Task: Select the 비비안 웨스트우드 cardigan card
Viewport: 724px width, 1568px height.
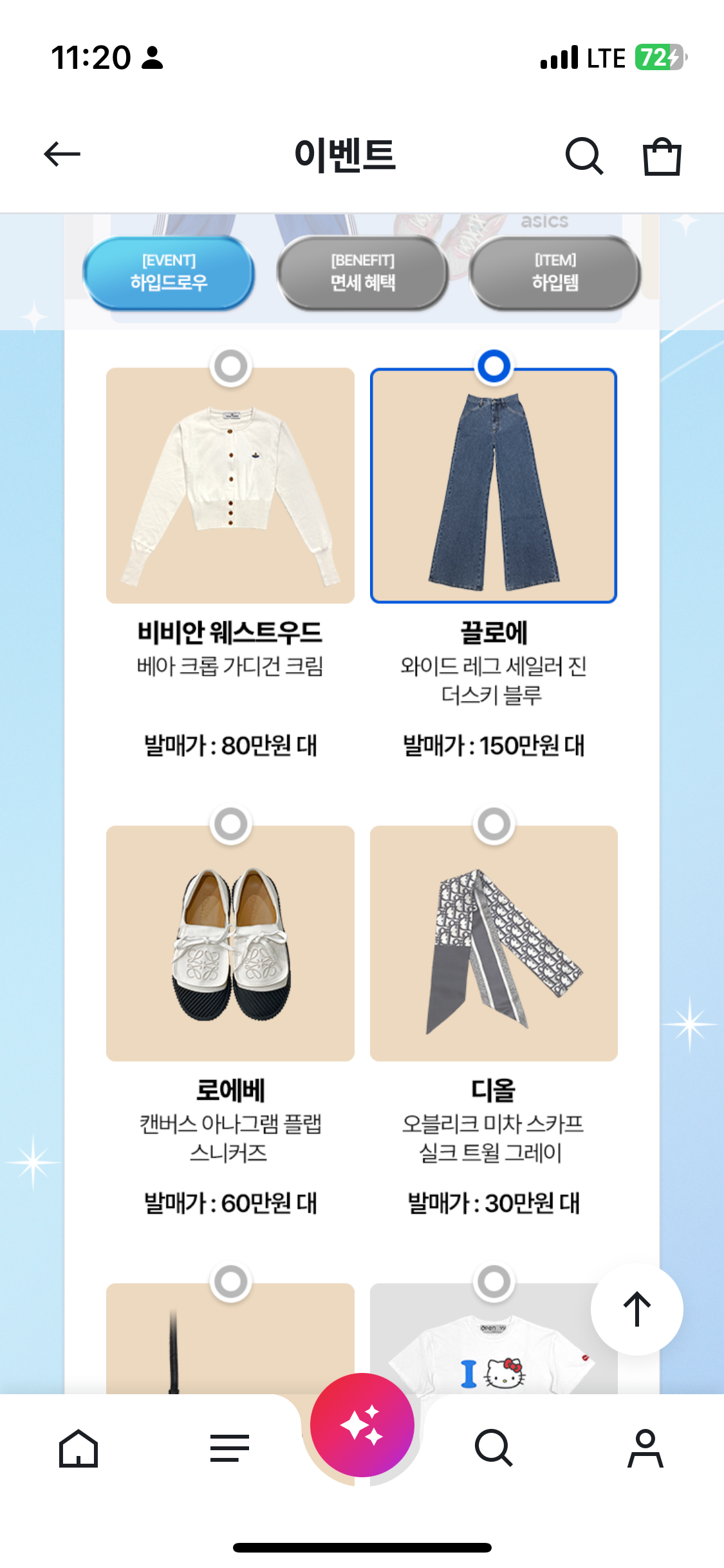Action: tap(230, 486)
